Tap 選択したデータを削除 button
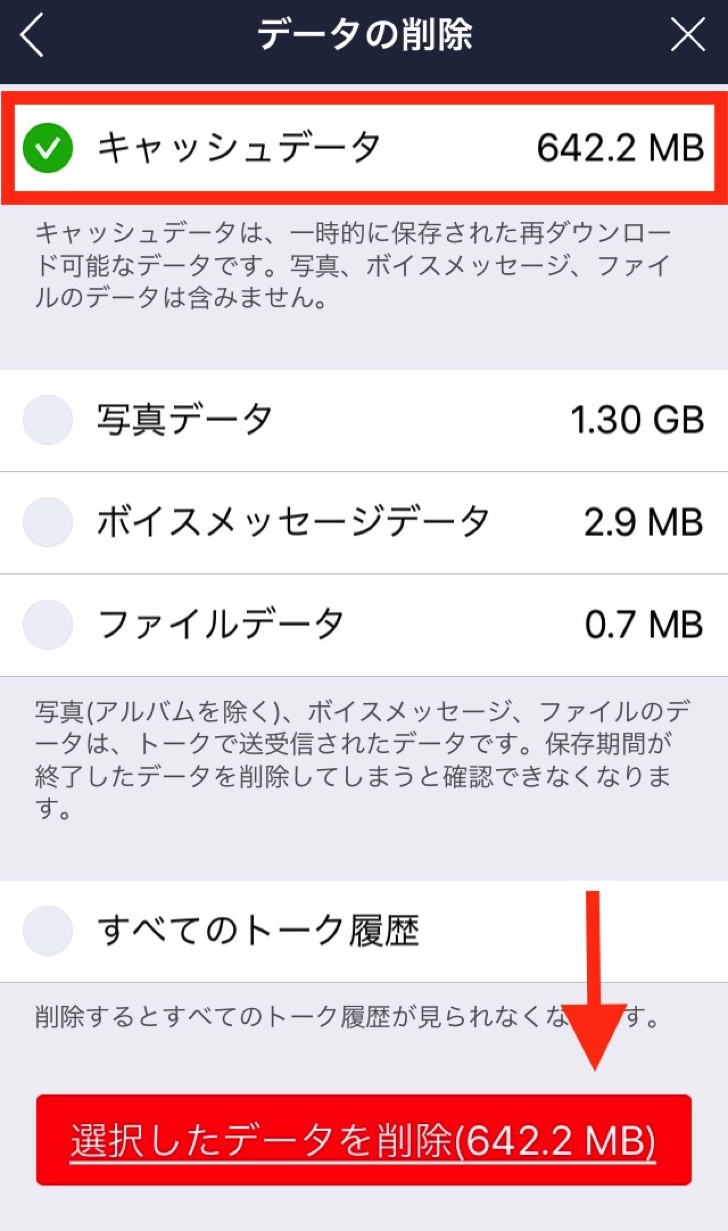This screenshot has width=728, height=1231. [x=363, y=1140]
